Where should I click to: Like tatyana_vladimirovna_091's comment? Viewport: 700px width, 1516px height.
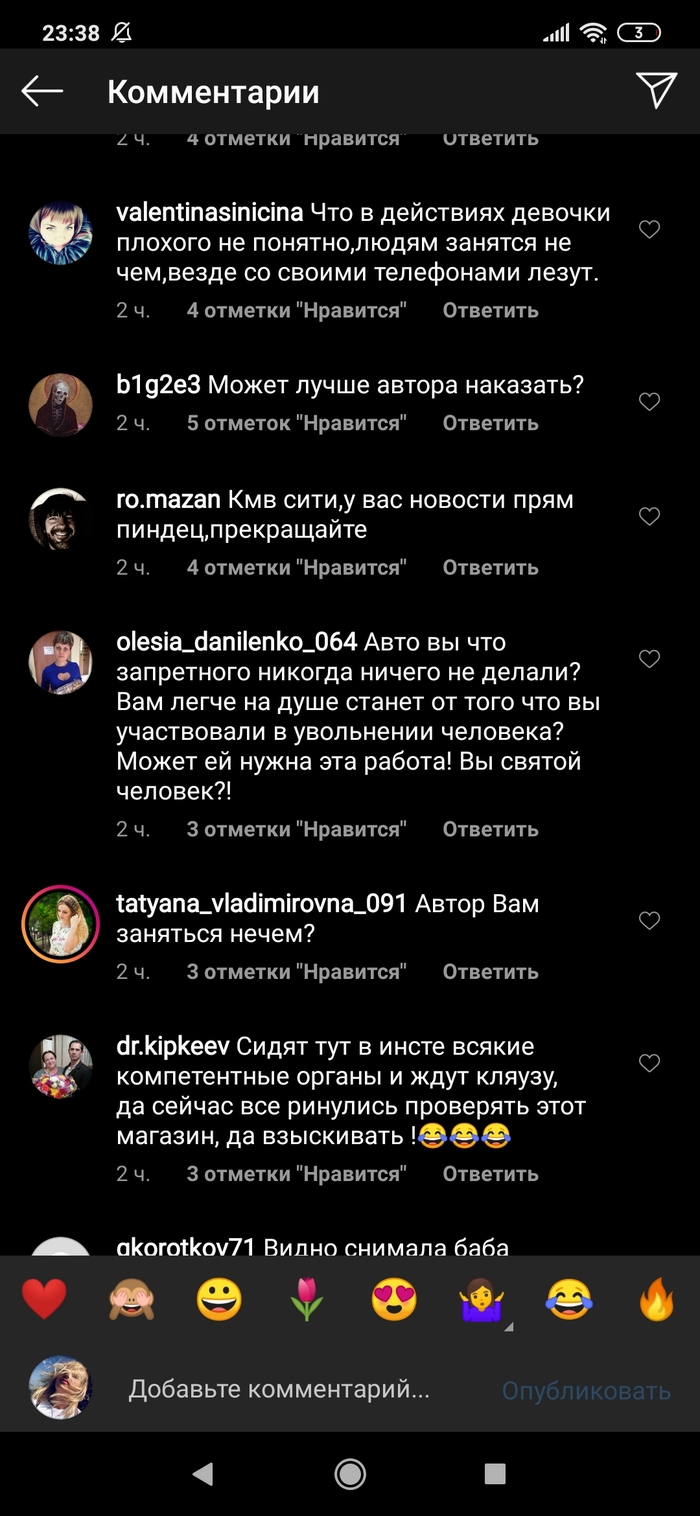pos(649,921)
